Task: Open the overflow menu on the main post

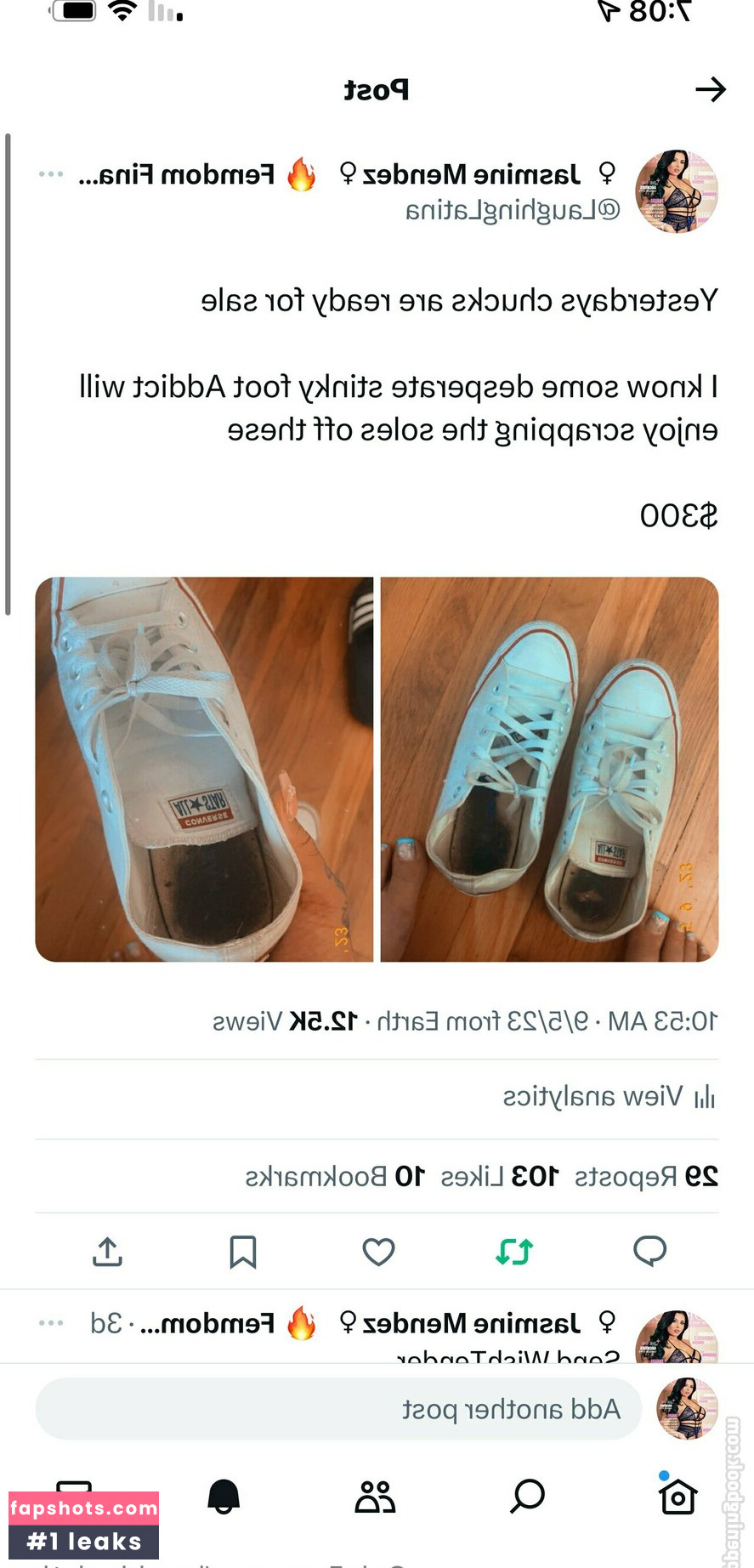Action: click(x=51, y=174)
